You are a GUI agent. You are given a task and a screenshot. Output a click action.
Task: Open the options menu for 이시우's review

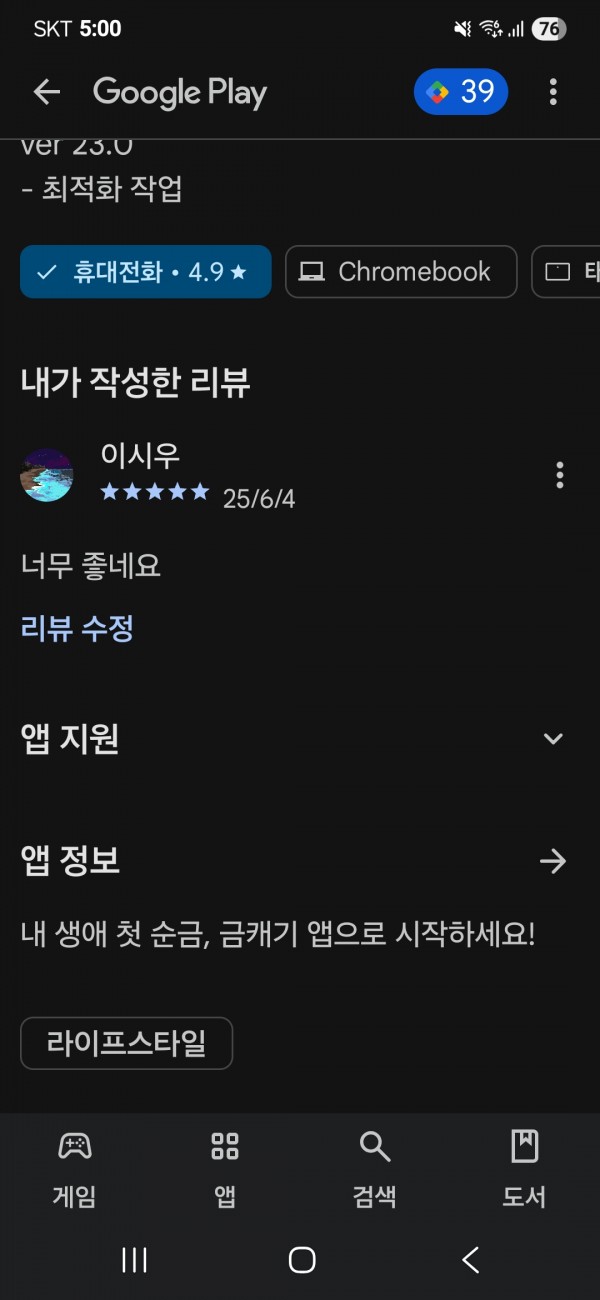coord(560,475)
